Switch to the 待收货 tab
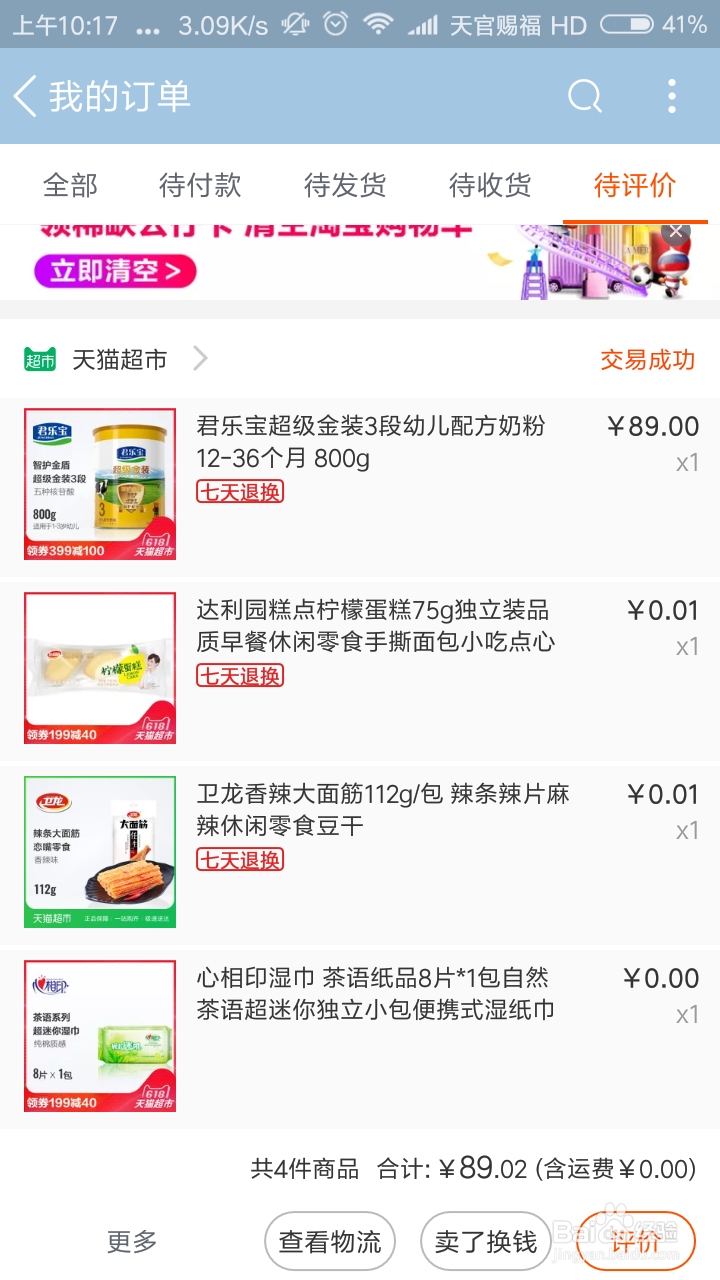 (488, 185)
